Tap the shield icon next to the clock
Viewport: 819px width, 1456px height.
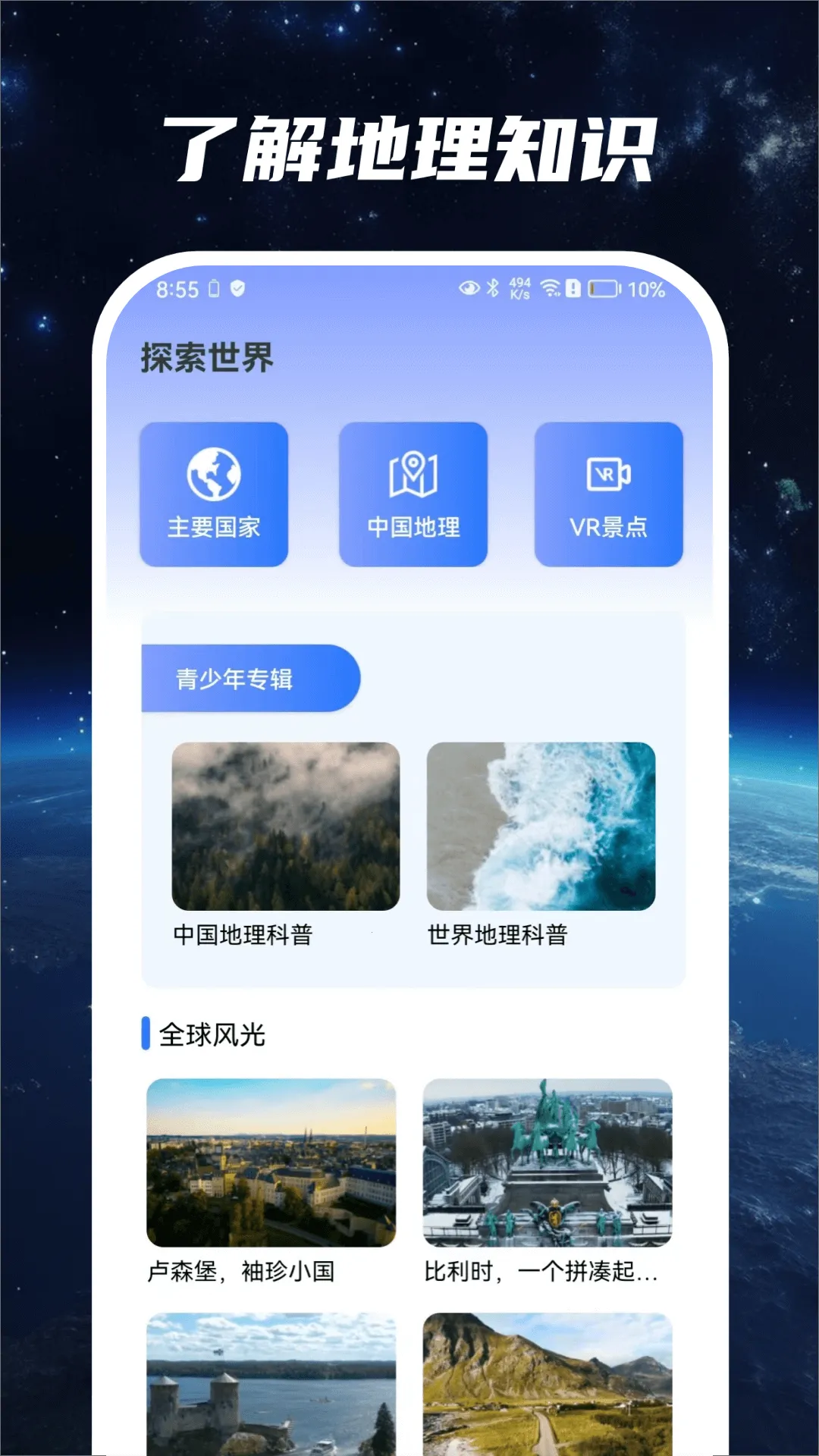point(238,287)
